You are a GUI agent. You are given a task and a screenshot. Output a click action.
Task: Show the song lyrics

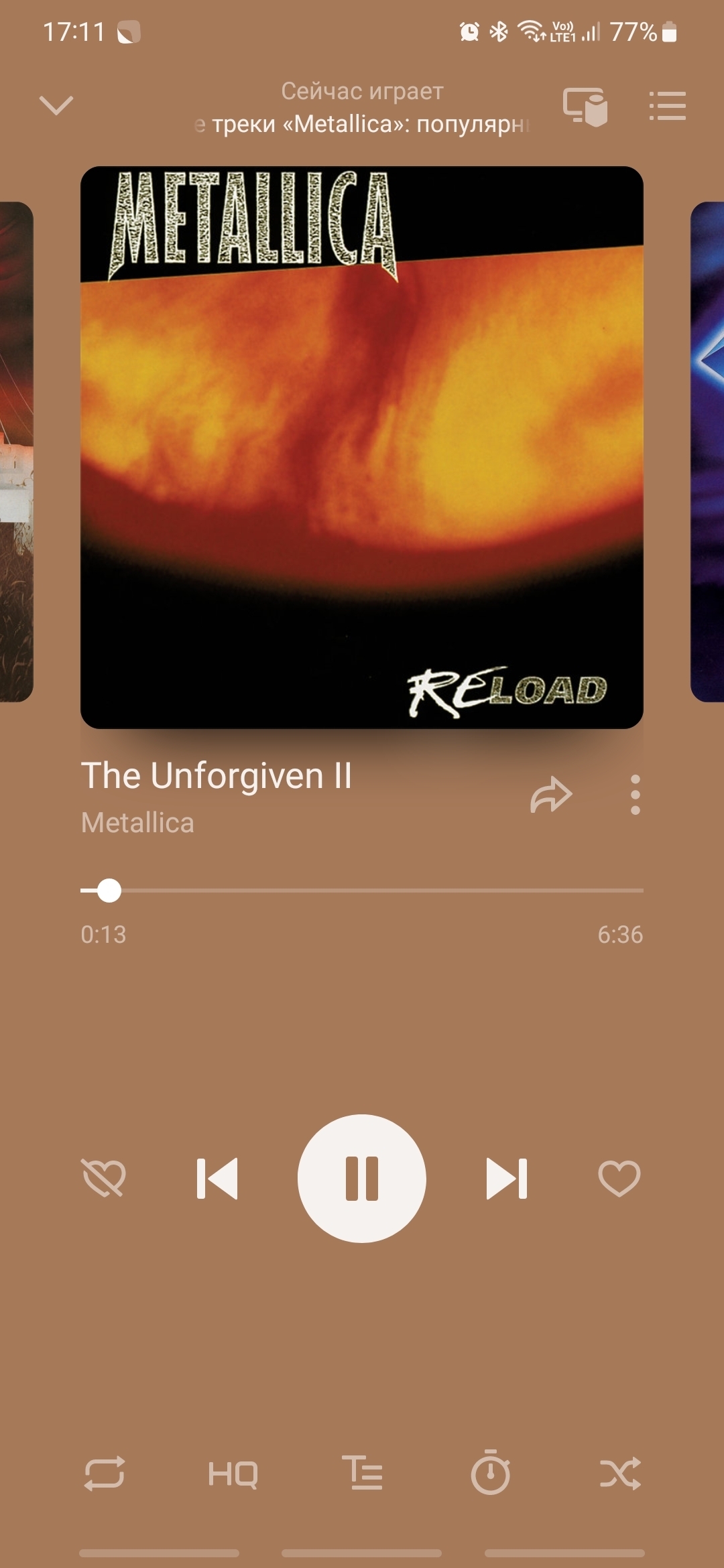[x=362, y=1474]
